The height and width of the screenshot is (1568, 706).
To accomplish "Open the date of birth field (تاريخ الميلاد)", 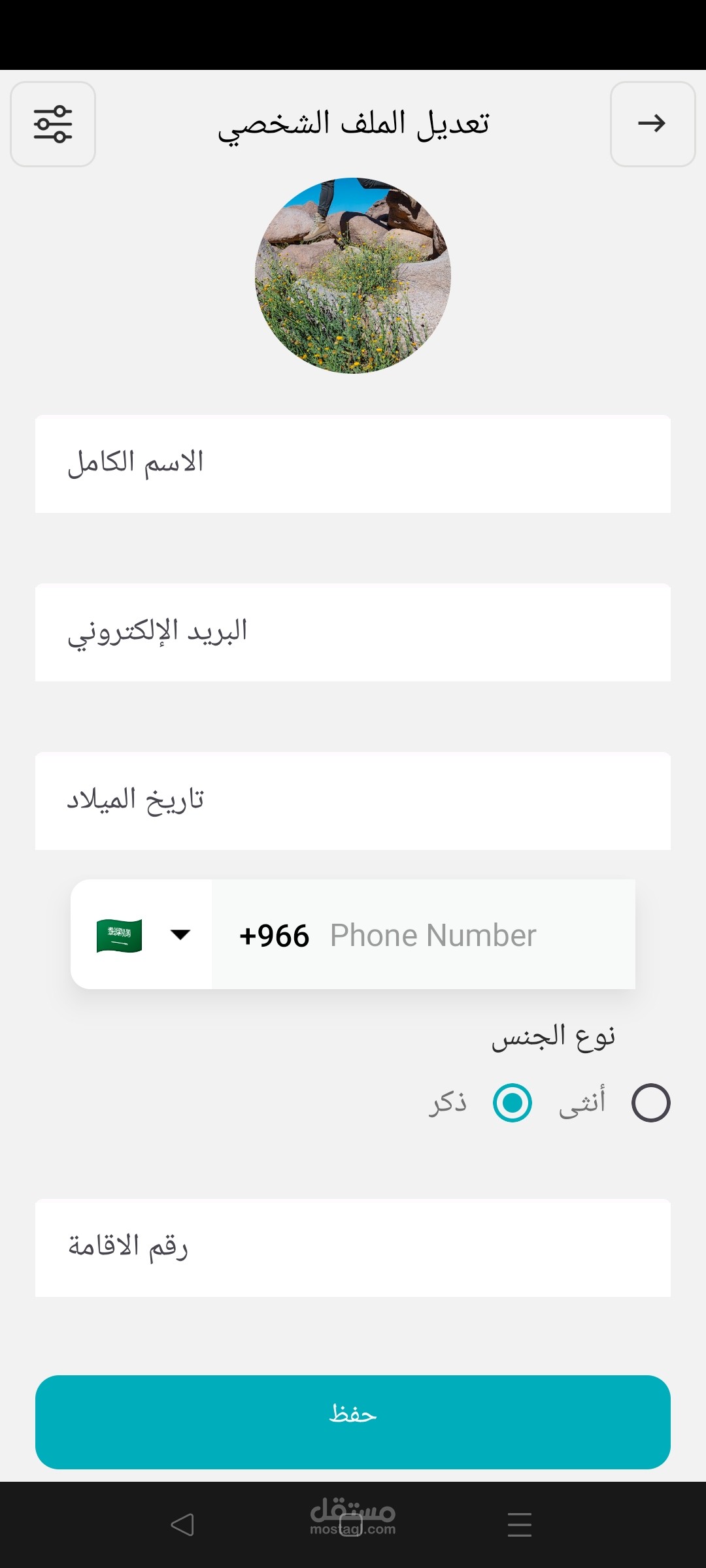I will (353, 801).
